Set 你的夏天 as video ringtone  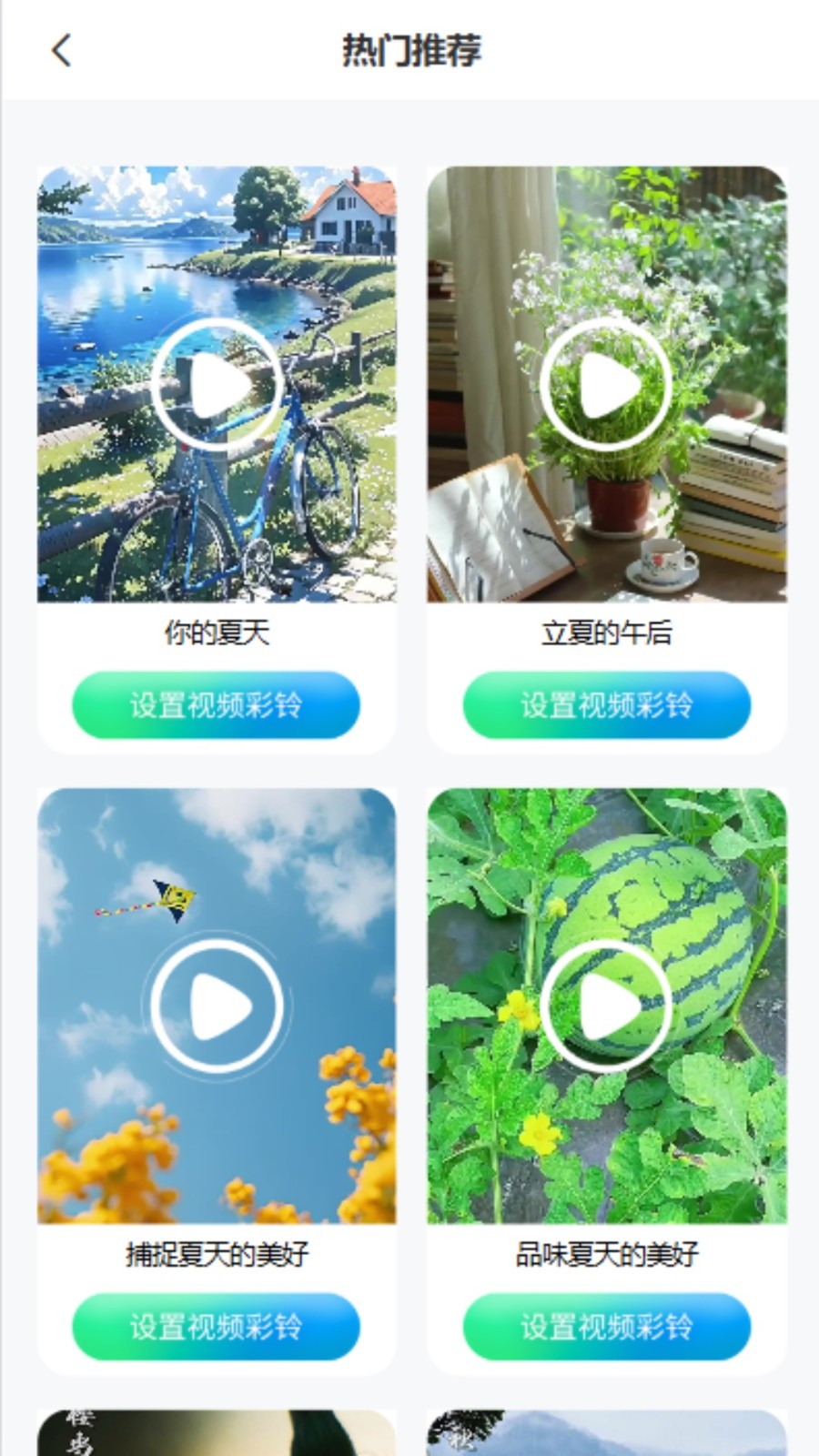coord(217,705)
